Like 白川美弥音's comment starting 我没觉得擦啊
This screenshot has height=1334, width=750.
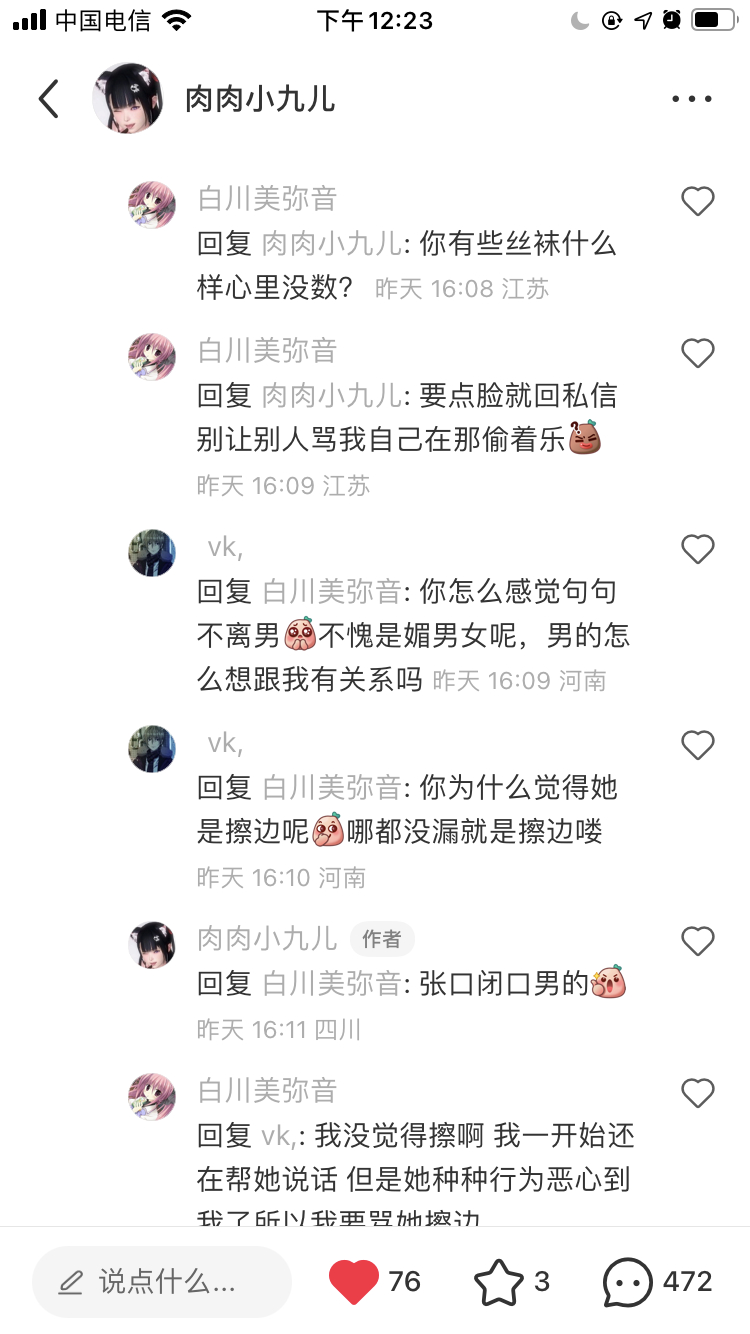[x=697, y=1093]
